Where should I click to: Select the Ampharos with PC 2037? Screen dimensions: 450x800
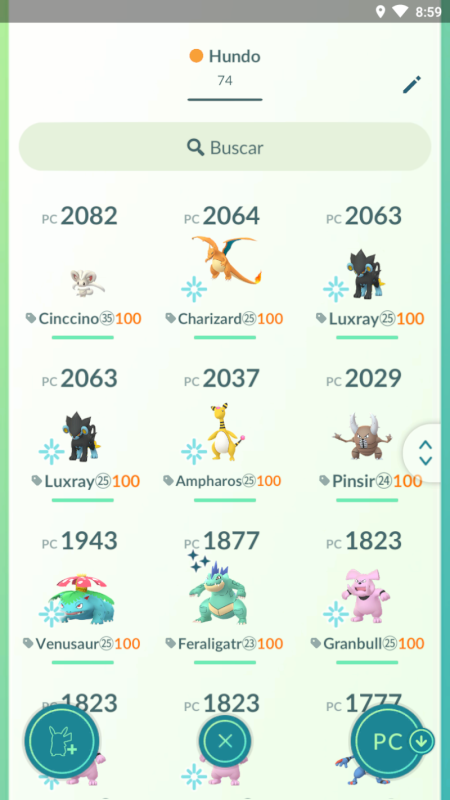click(225, 434)
